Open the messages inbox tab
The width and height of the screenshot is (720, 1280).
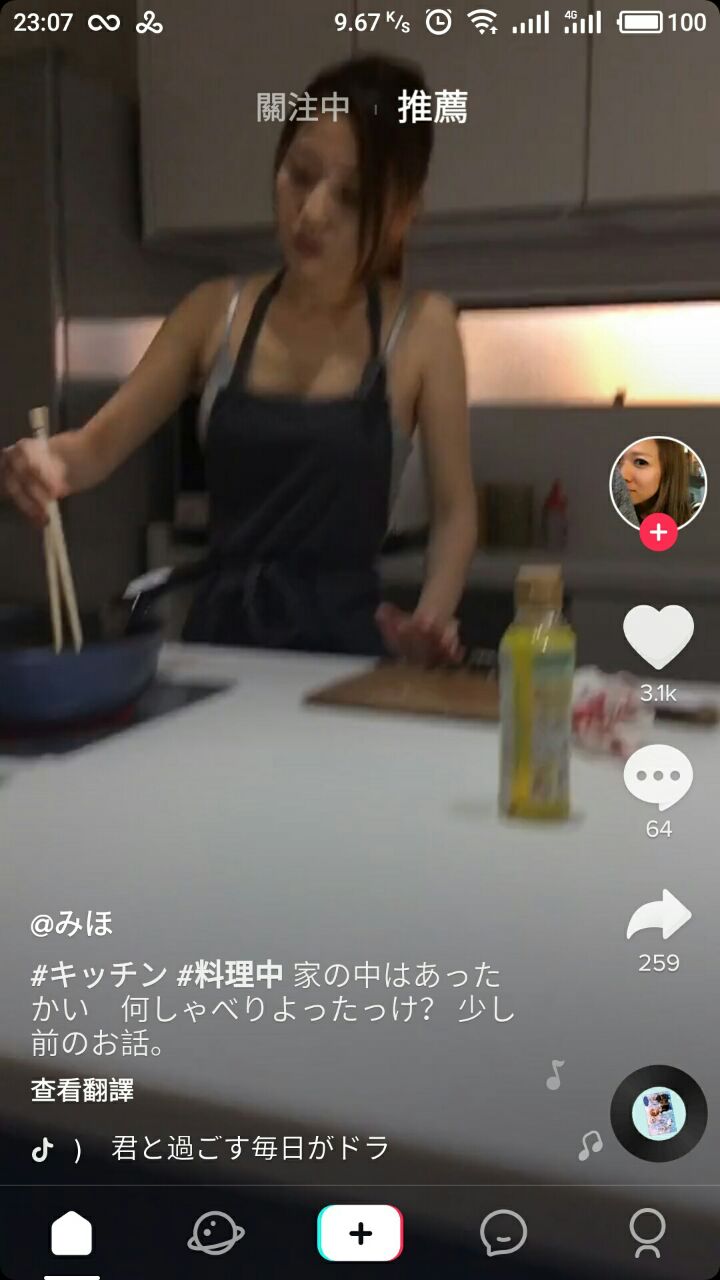point(503,1233)
